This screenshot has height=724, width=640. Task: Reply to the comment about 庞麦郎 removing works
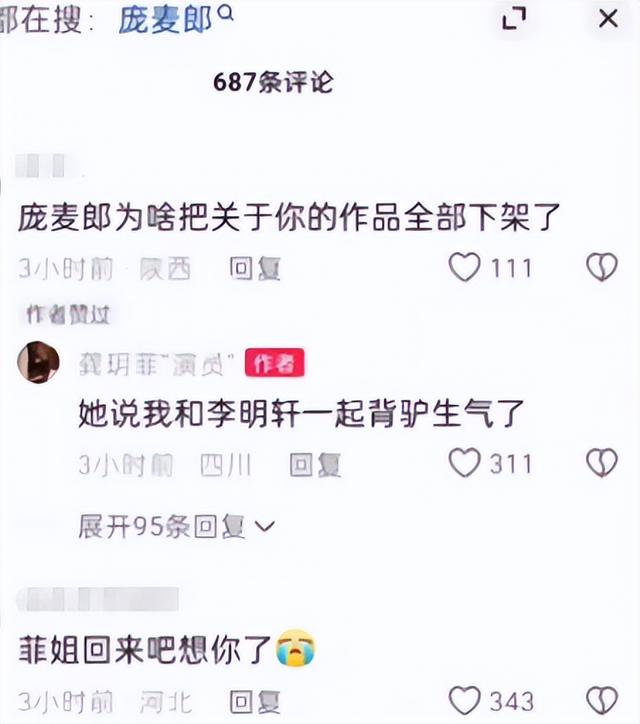[x=255, y=268]
